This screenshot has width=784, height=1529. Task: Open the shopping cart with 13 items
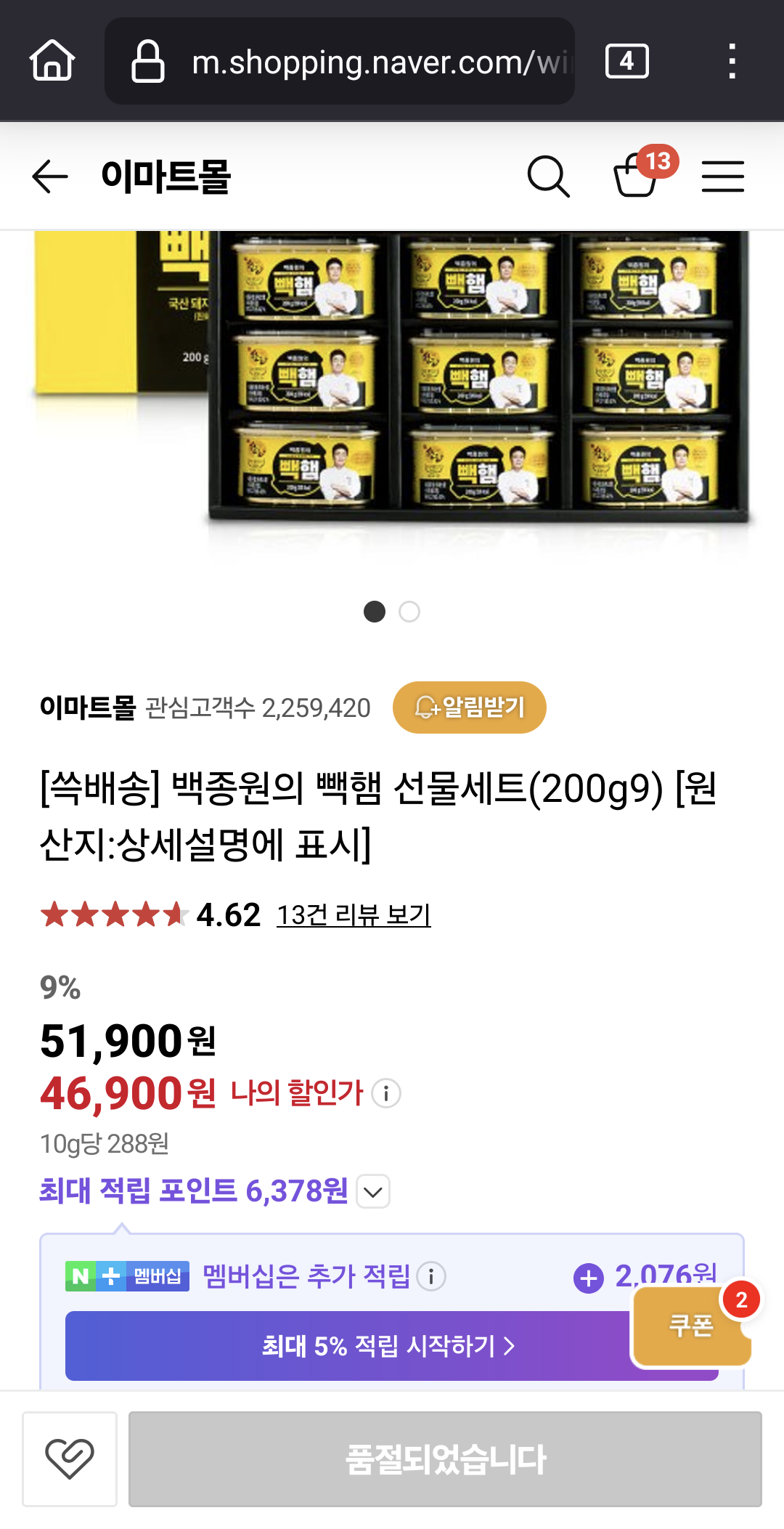click(x=637, y=175)
